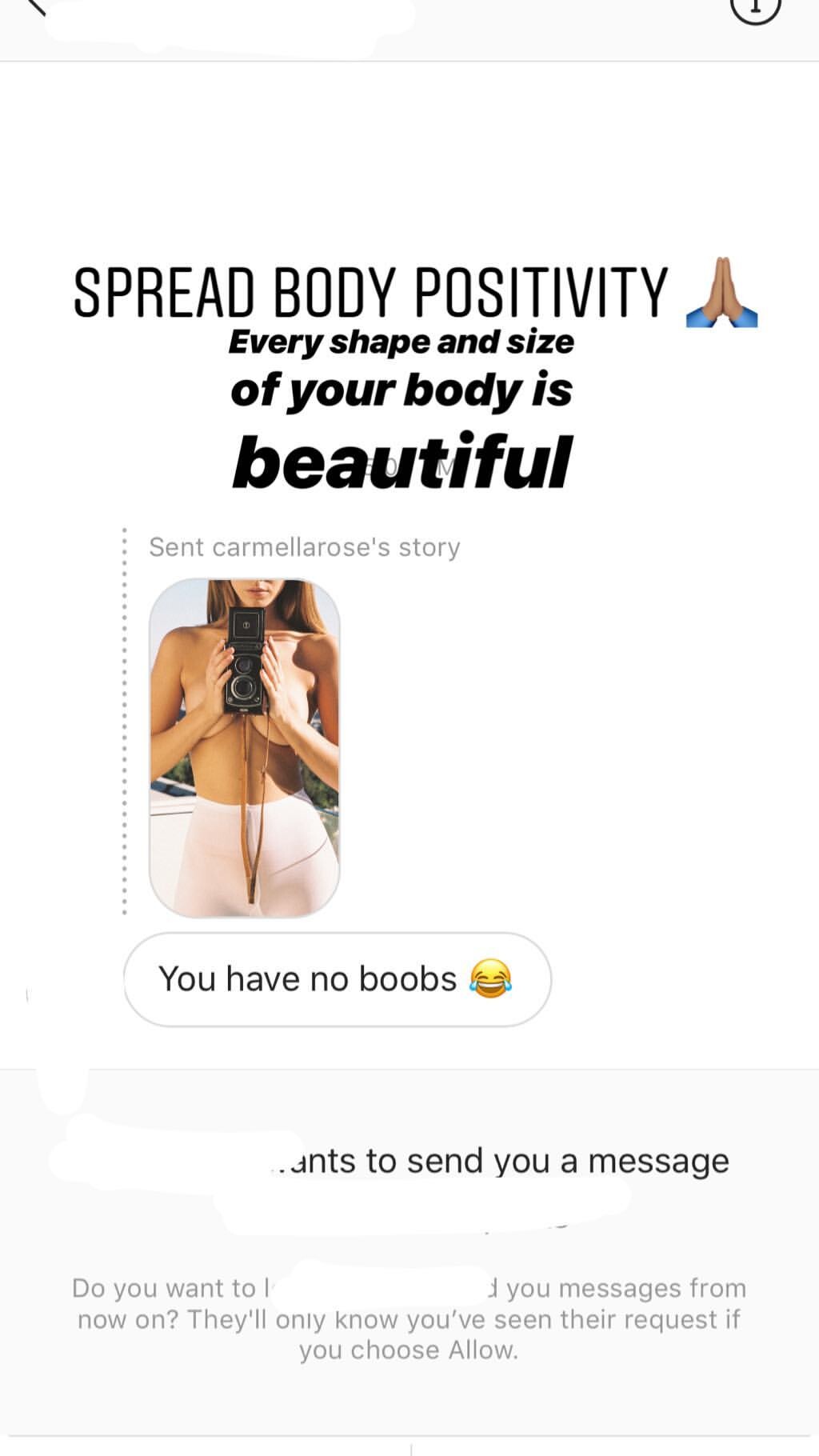The height and width of the screenshot is (1456, 819).
Task: Open the conversation info icon
Action: click(x=755, y=8)
